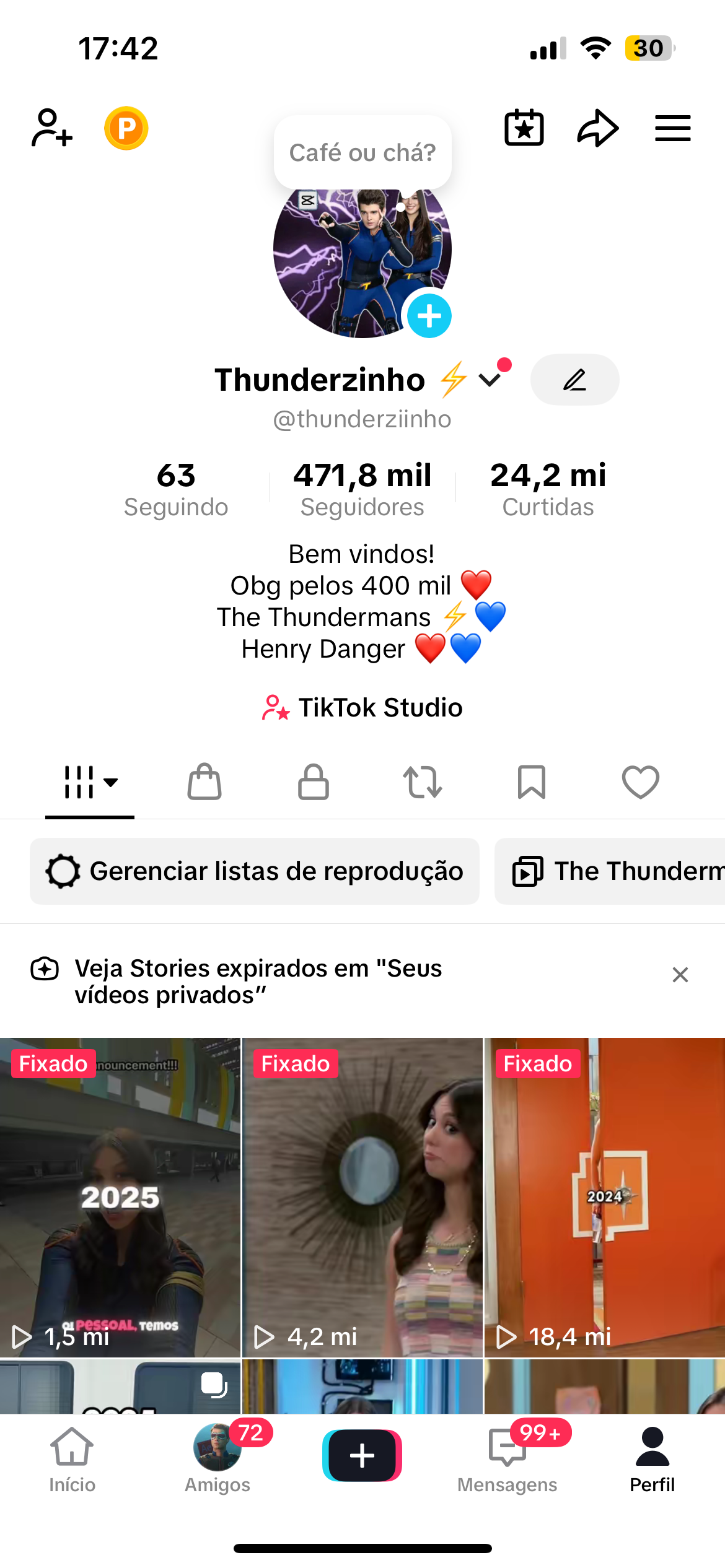
Task: Expand the account switcher next to Thunderzinho
Action: [490, 380]
